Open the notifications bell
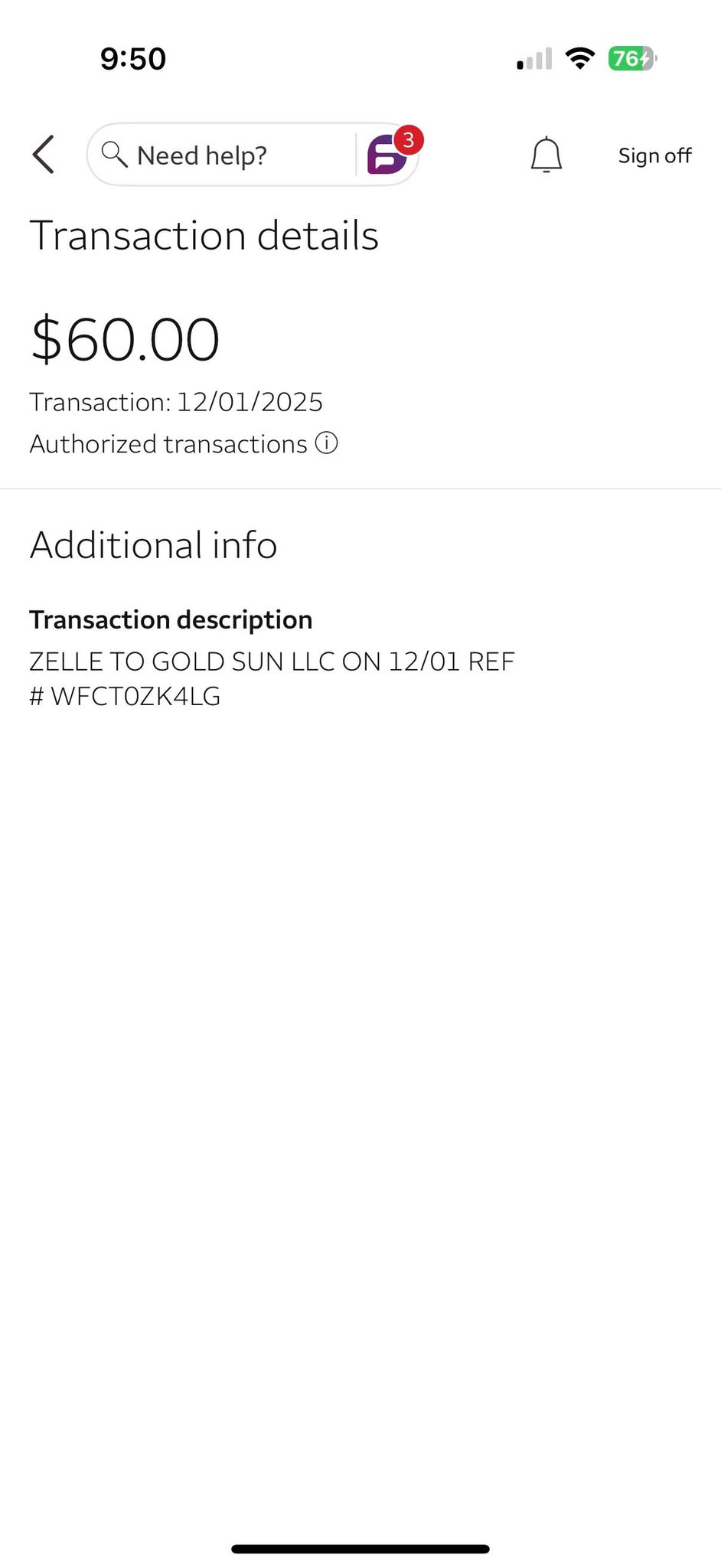Screen dimensions: 721x1568 point(546,155)
